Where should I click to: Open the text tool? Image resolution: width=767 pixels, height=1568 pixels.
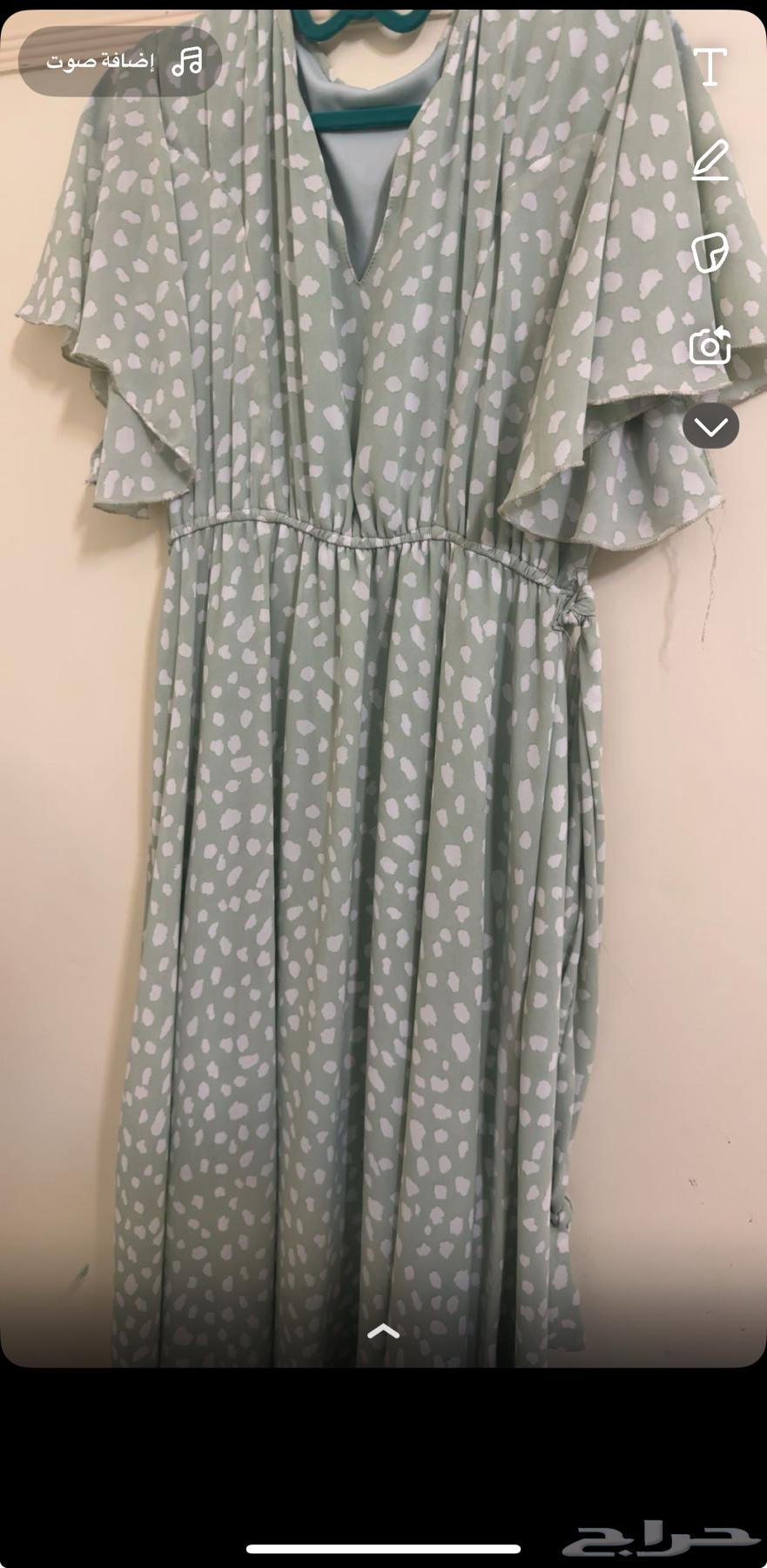point(710,67)
